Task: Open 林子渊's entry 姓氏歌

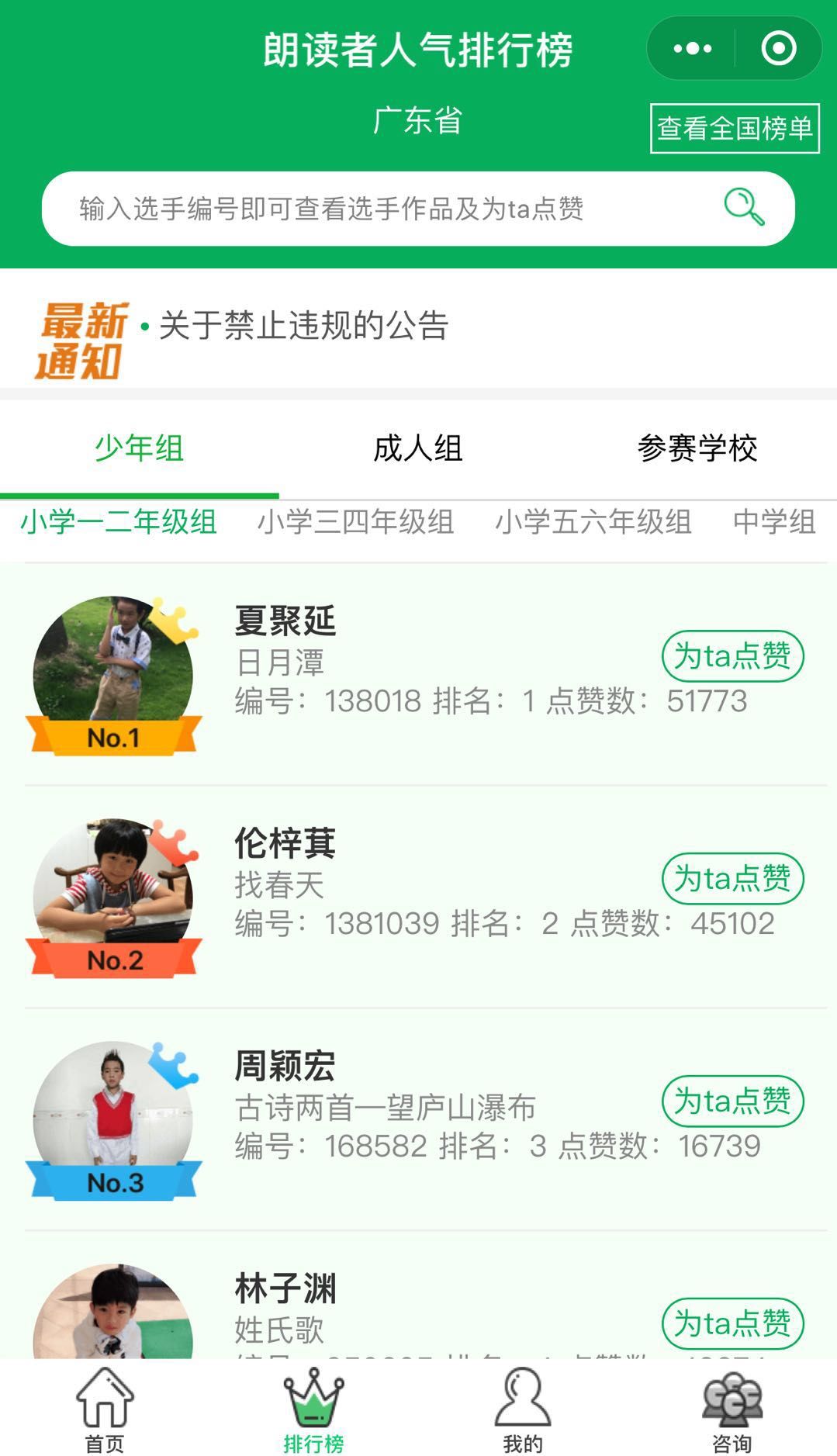Action: (x=279, y=1330)
